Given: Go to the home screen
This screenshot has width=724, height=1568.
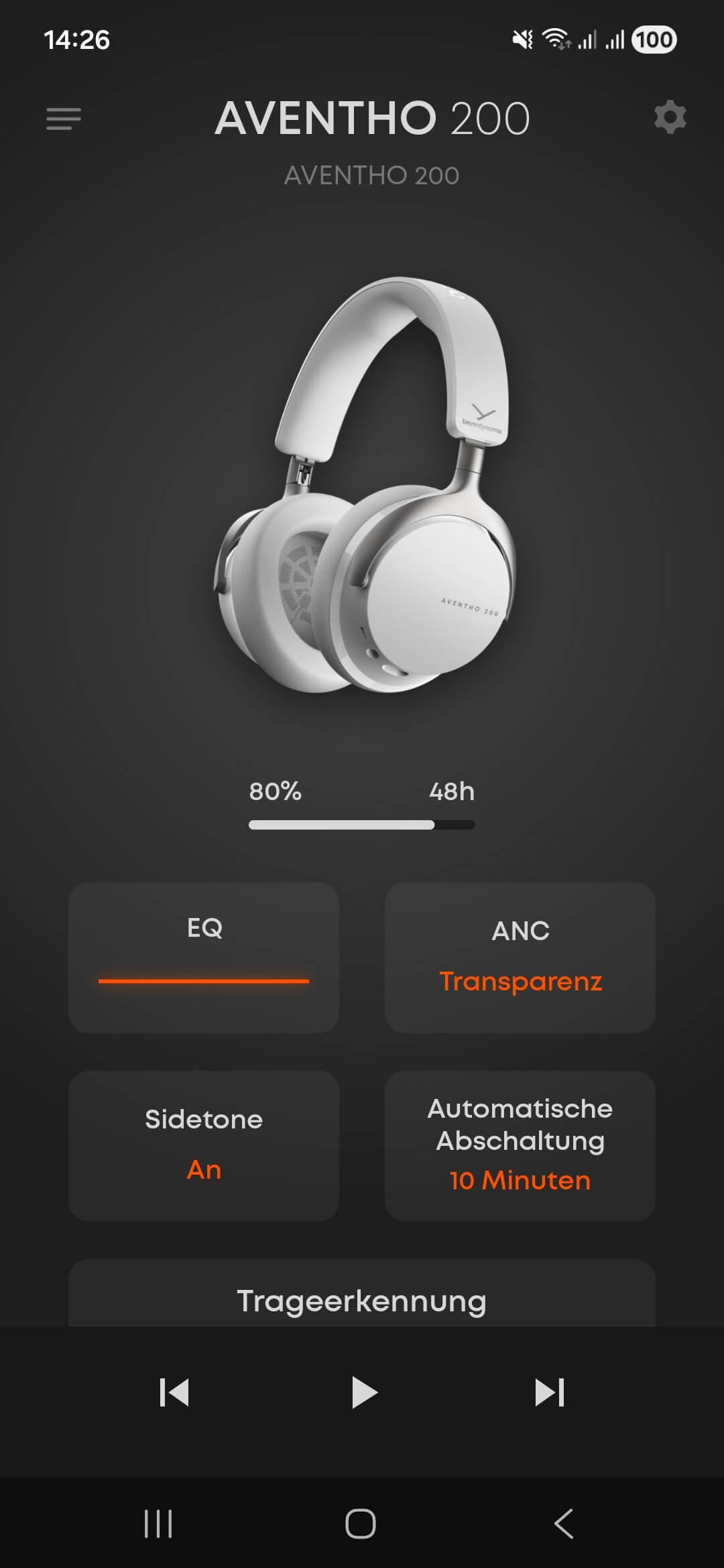Looking at the screenshot, I should point(361,1524).
